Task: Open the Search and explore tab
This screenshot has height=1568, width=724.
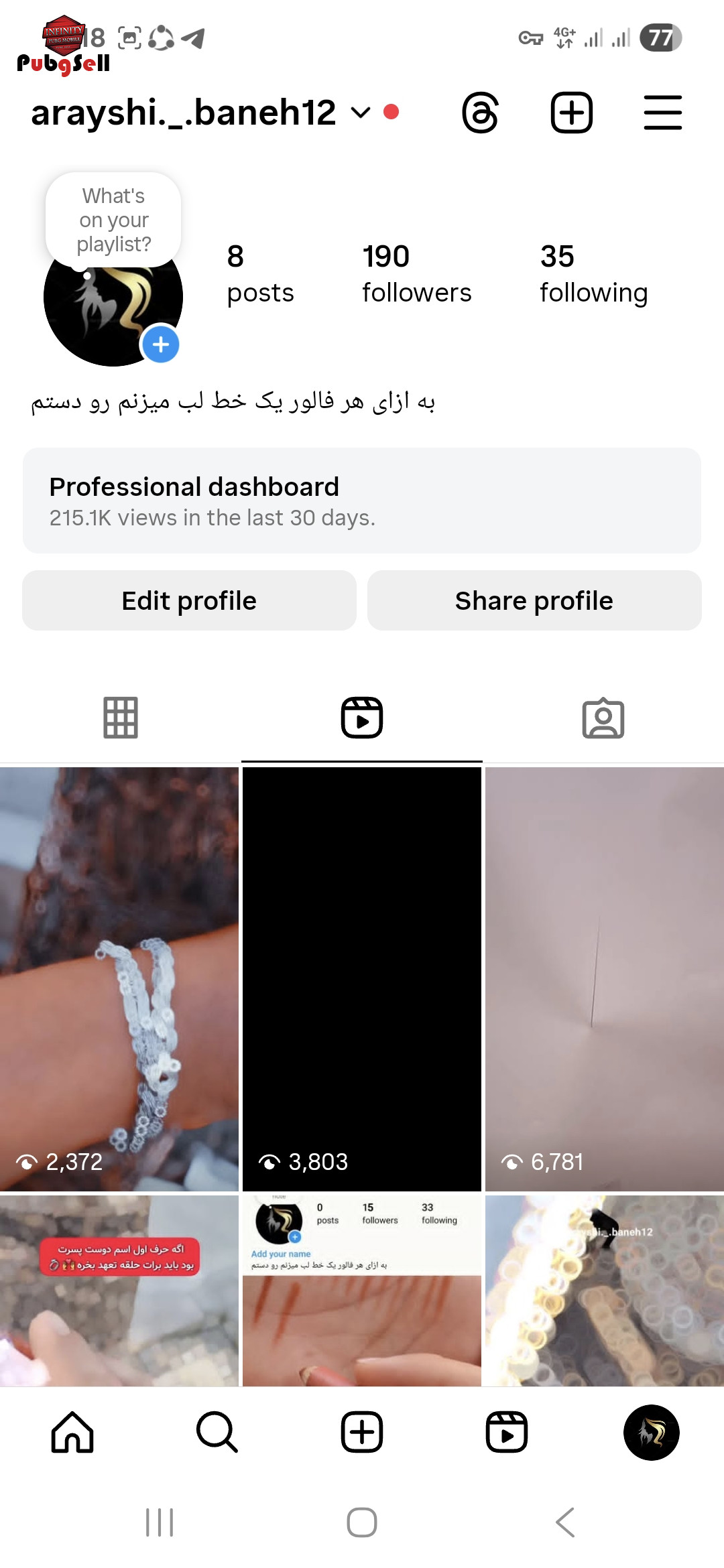Action: (x=217, y=1432)
